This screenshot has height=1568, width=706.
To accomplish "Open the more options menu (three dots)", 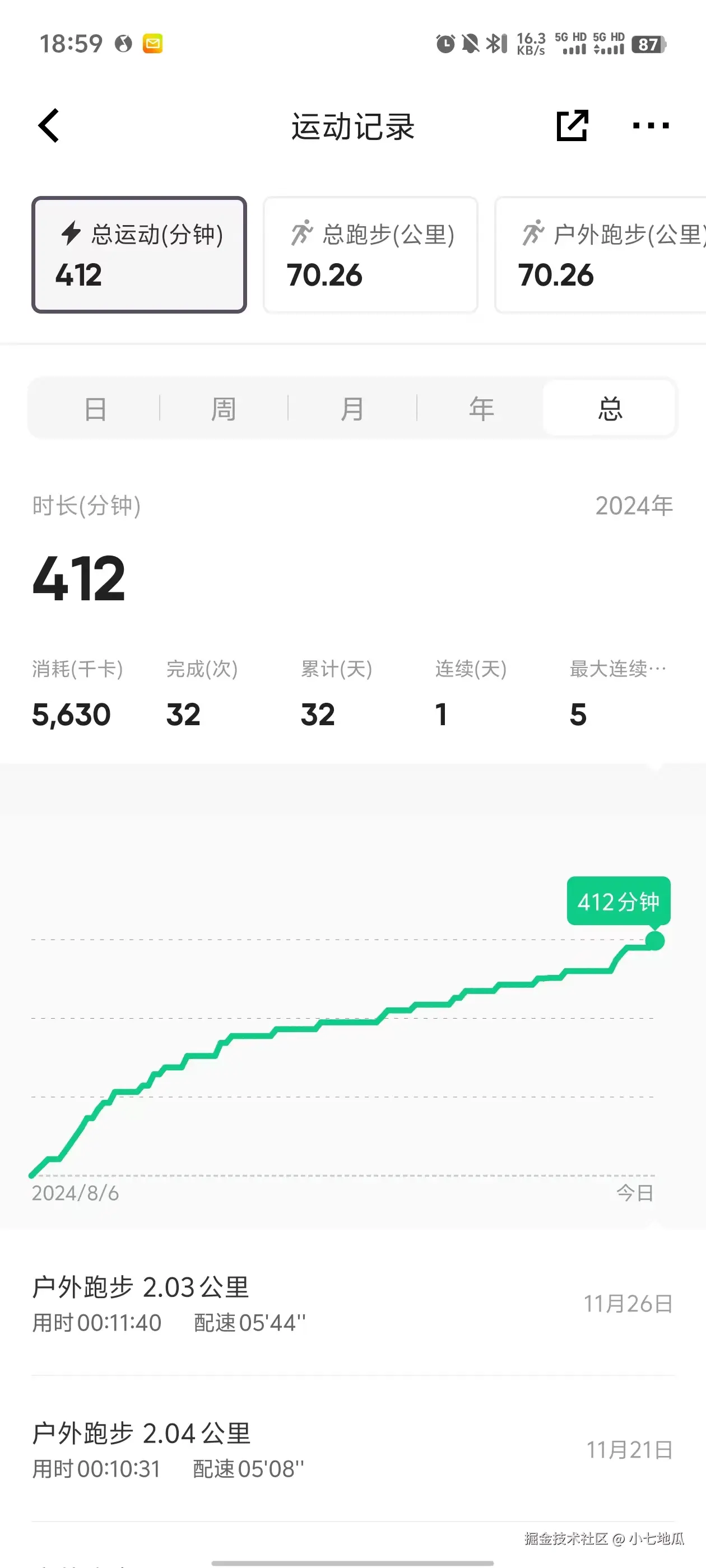I will pos(648,126).
